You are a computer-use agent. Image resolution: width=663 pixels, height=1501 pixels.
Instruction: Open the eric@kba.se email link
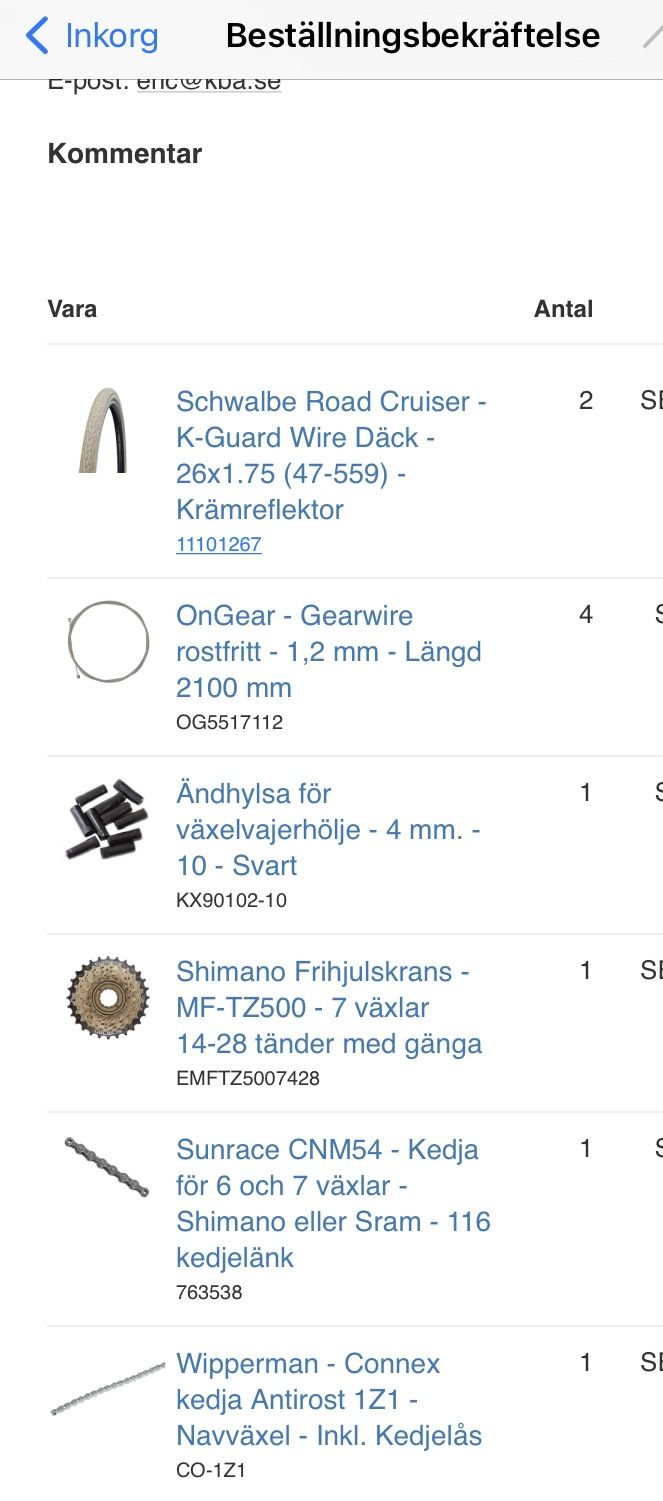[208, 84]
